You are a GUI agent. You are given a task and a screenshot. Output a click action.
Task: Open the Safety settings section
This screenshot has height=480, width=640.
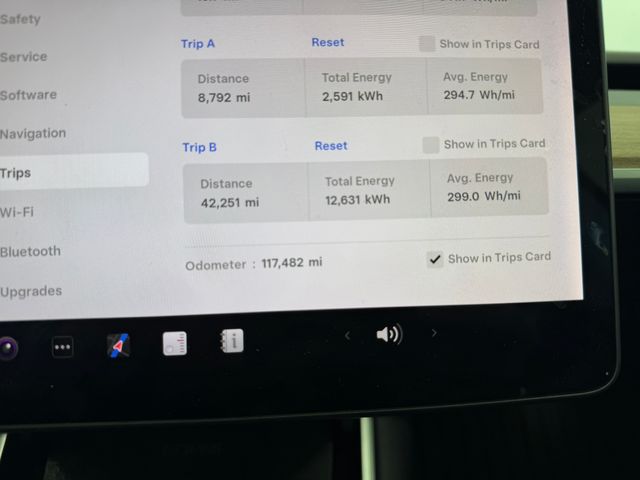pyautogui.click(x=21, y=19)
